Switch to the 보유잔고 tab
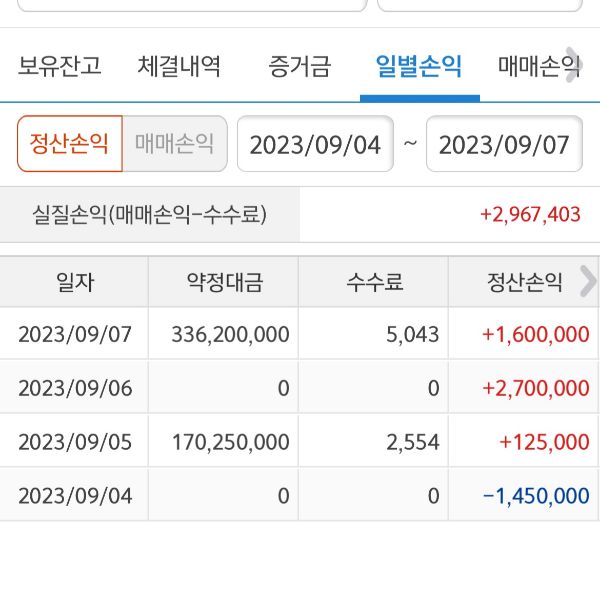600x600 pixels. coord(59,67)
